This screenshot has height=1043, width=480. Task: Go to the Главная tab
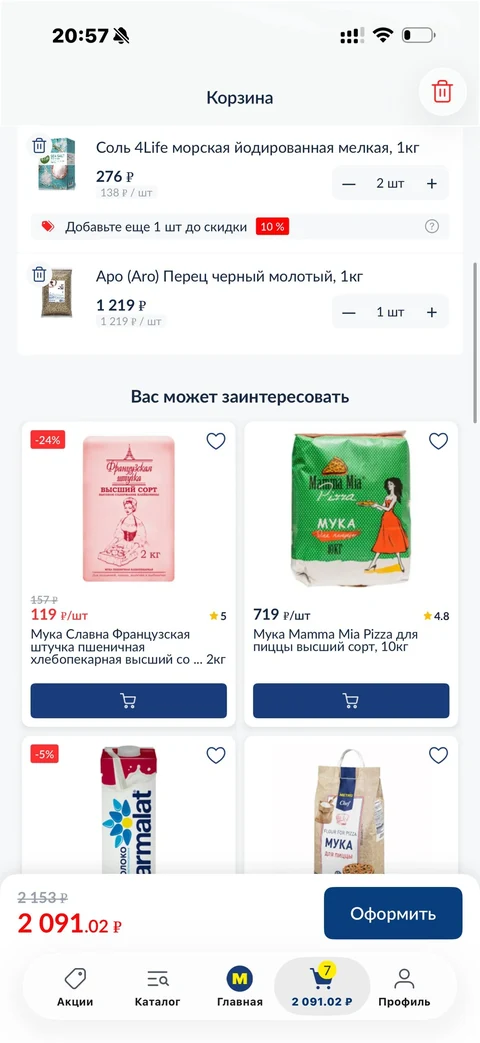click(x=239, y=987)
